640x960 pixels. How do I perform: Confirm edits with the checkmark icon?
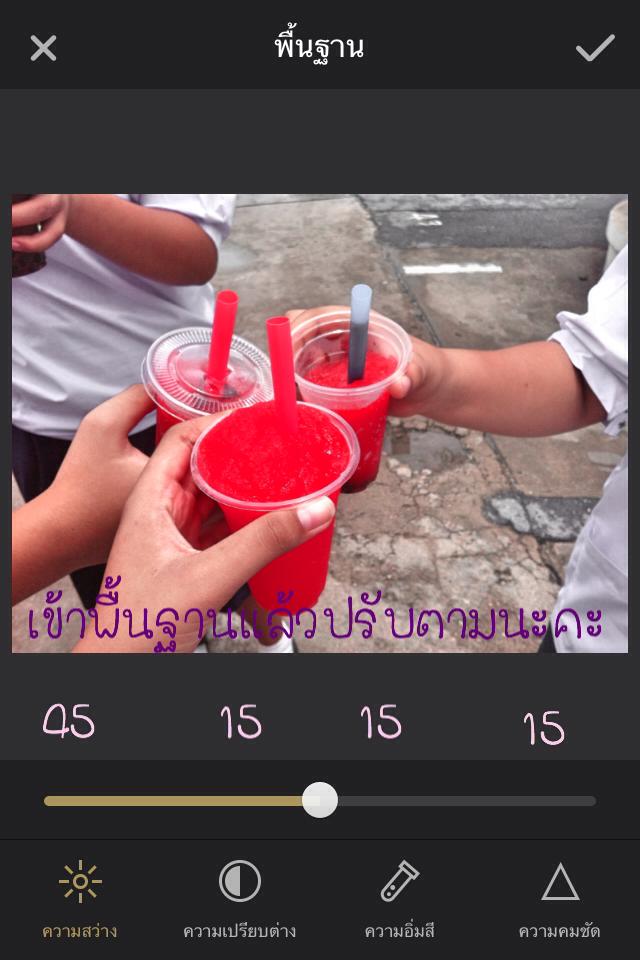point(595,47)
